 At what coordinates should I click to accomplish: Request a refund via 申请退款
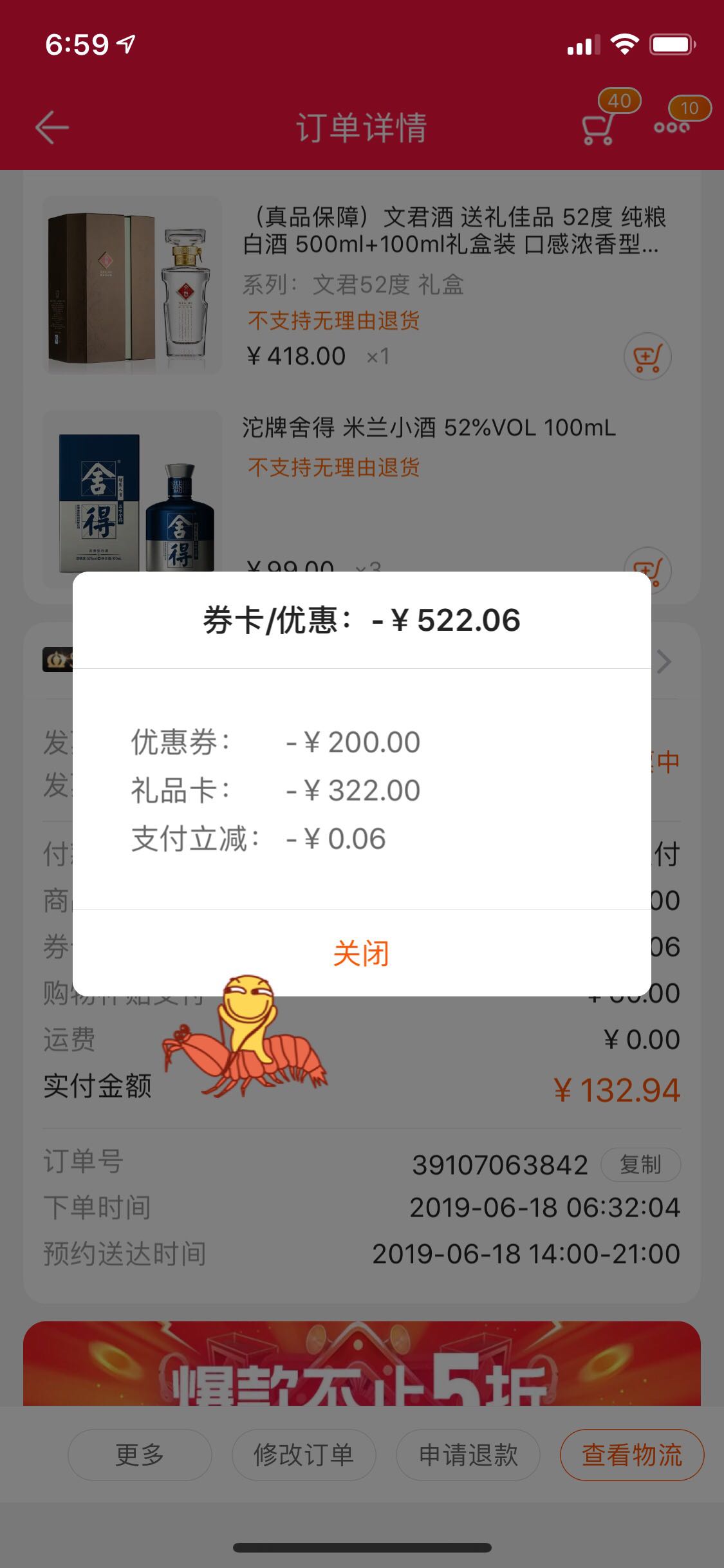[x=468, y=1455]
